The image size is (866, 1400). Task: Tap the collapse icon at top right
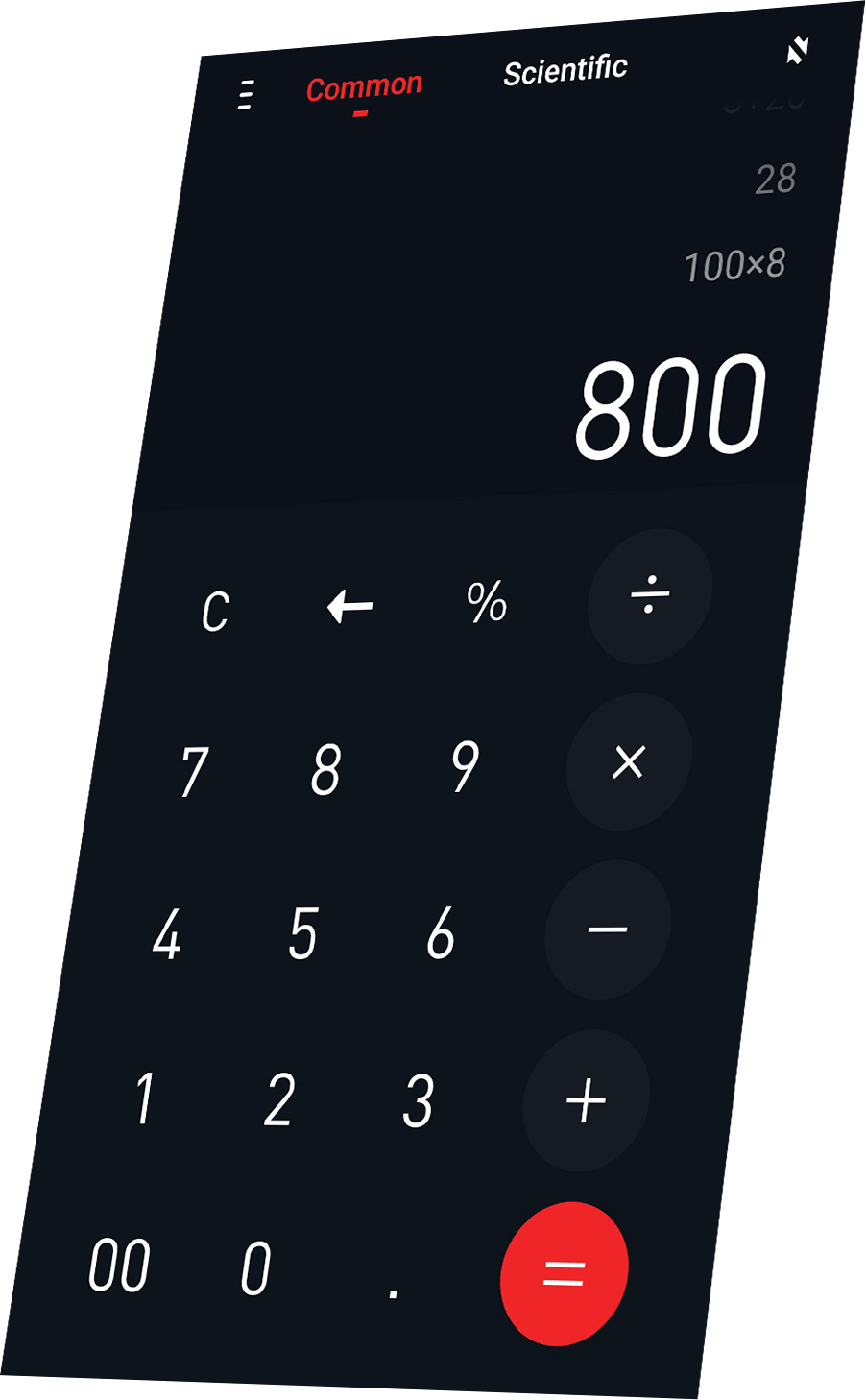798,51
